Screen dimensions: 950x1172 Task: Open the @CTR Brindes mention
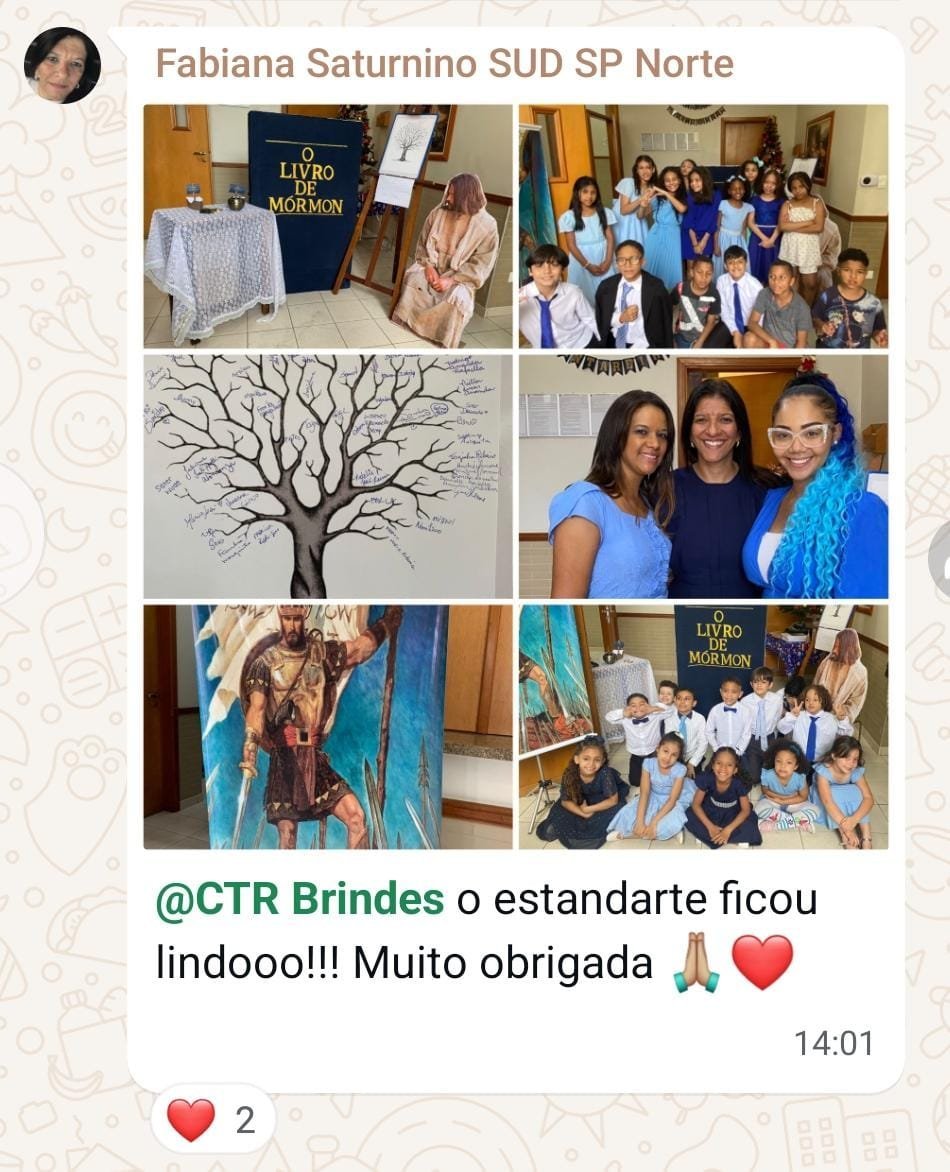point(299,899)
